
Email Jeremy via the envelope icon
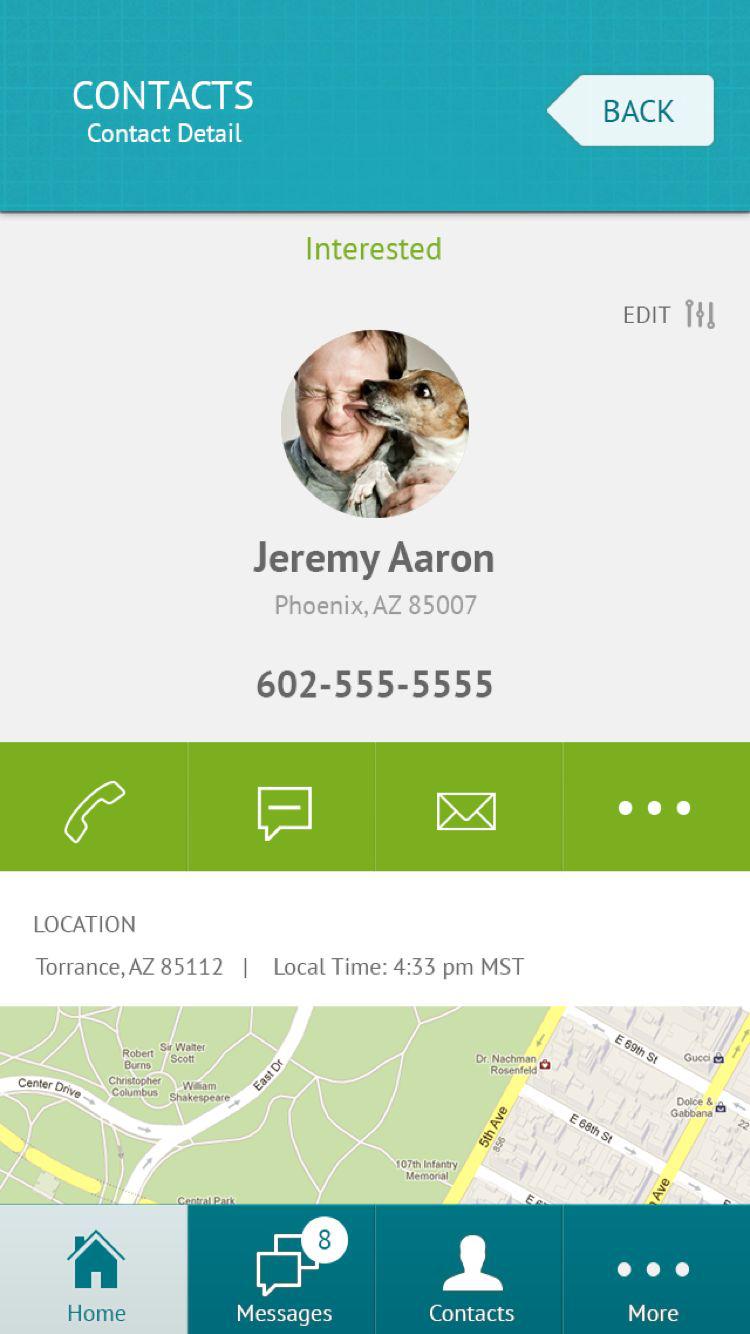tap(467, 809)
